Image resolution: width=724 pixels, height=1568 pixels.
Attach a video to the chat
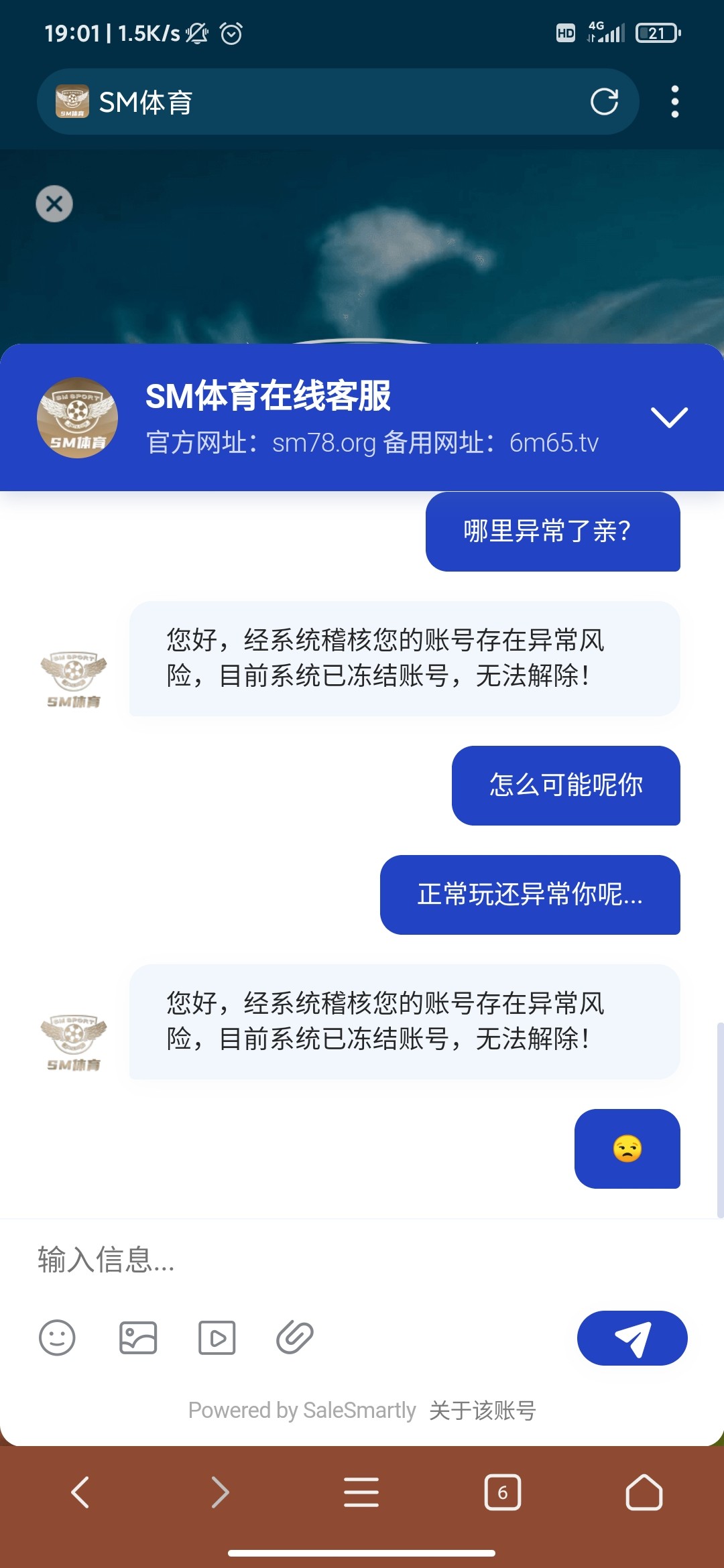click(217, 1337)
